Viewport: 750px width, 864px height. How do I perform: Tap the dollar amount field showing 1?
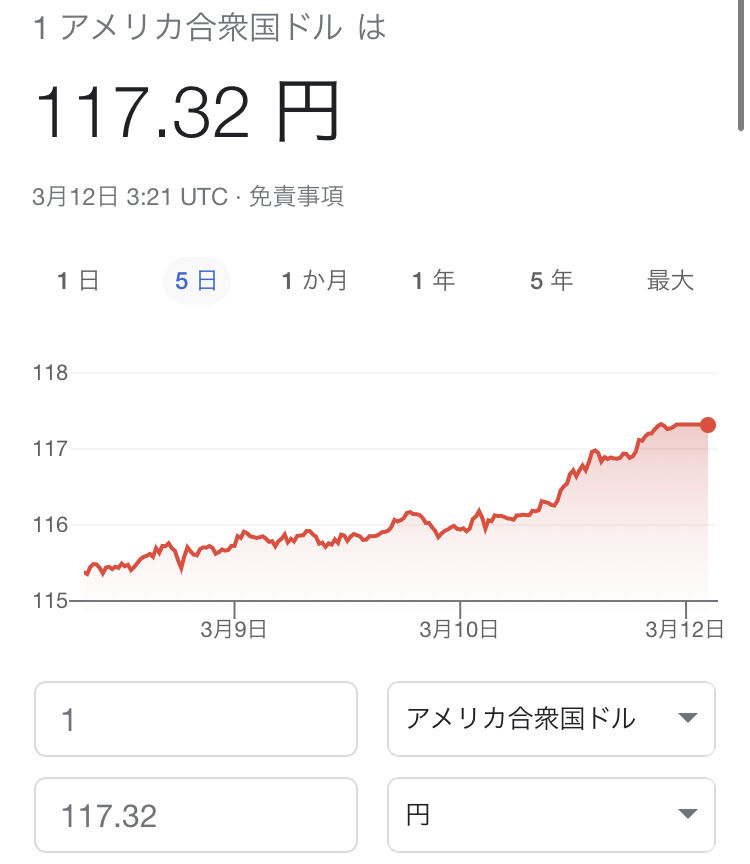[196, 719]
